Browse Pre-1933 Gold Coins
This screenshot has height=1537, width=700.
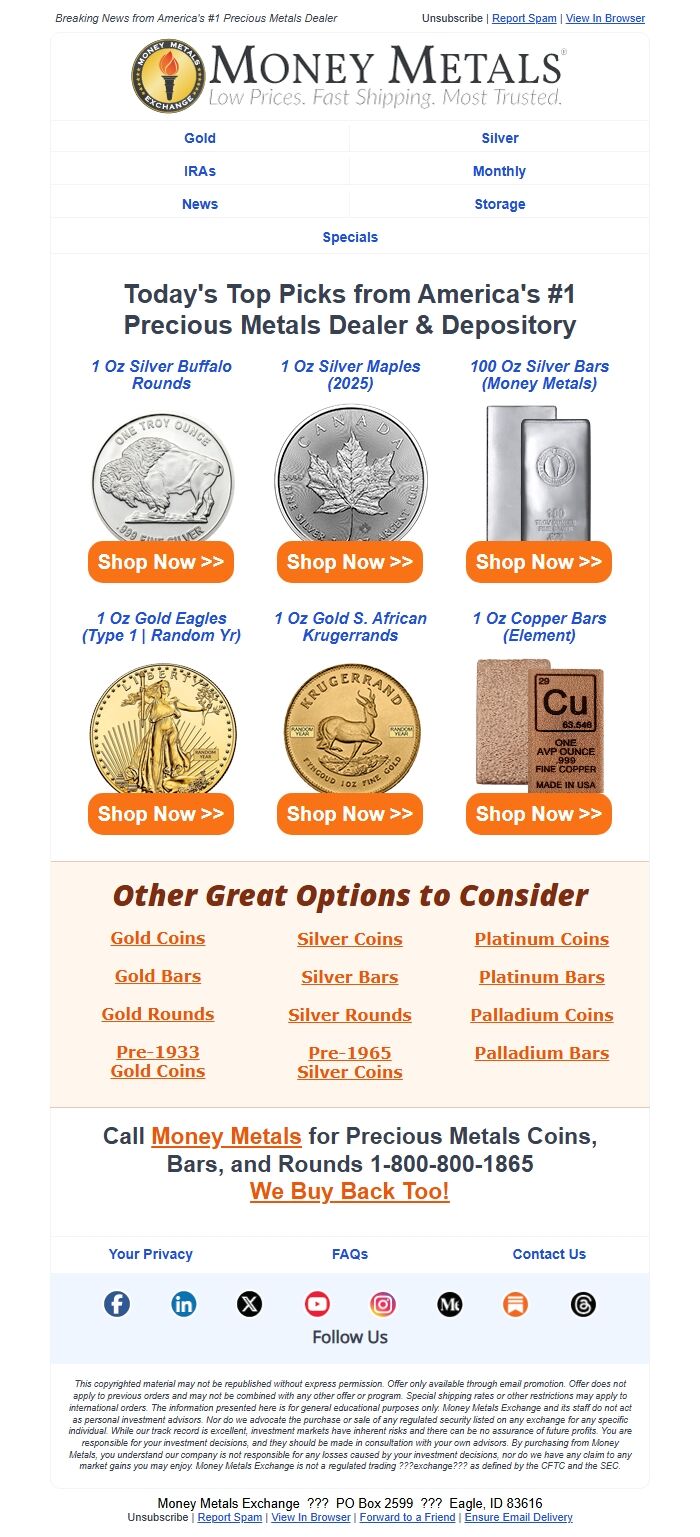pos(158,1062)
